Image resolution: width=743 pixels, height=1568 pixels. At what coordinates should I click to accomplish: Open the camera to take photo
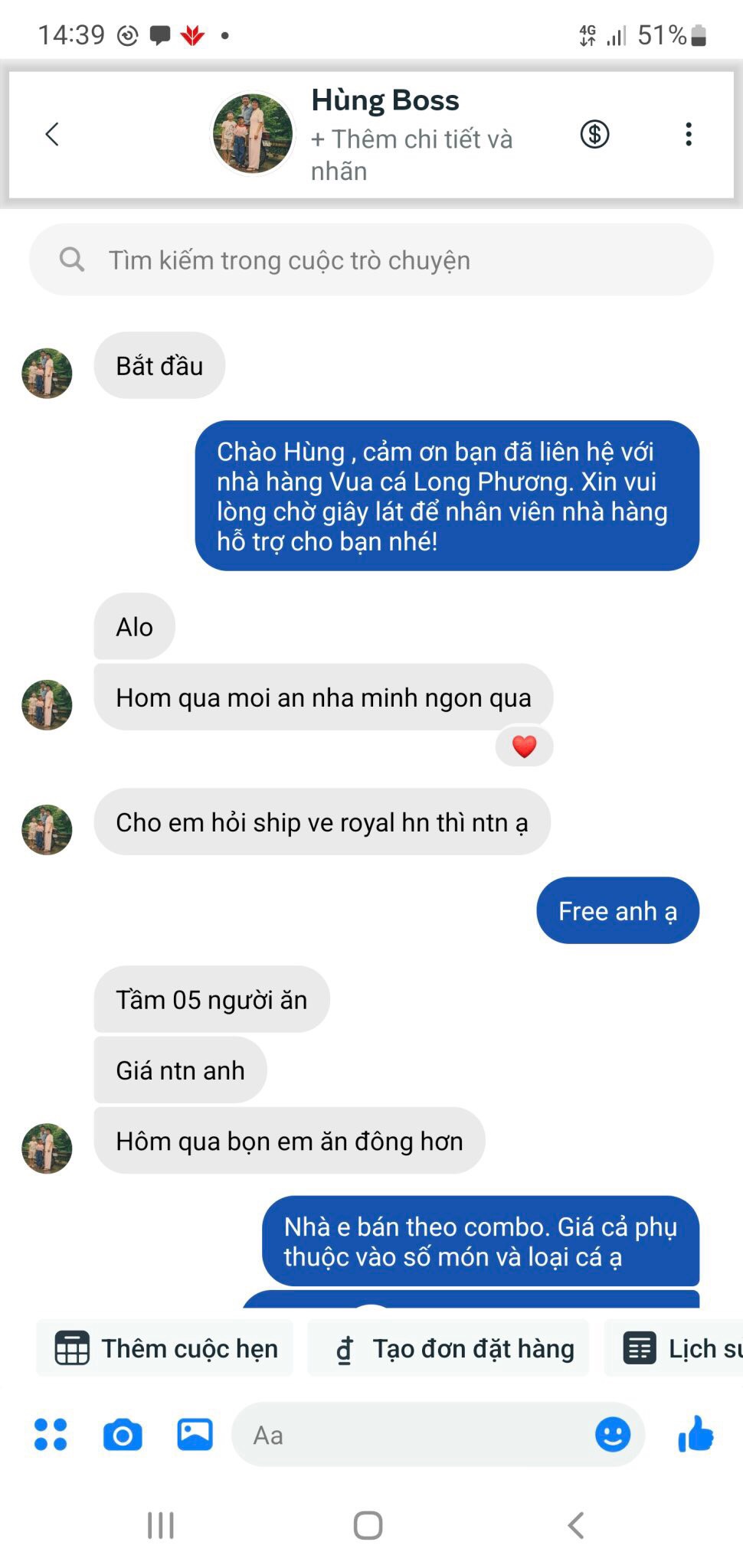coord(123,1434)
